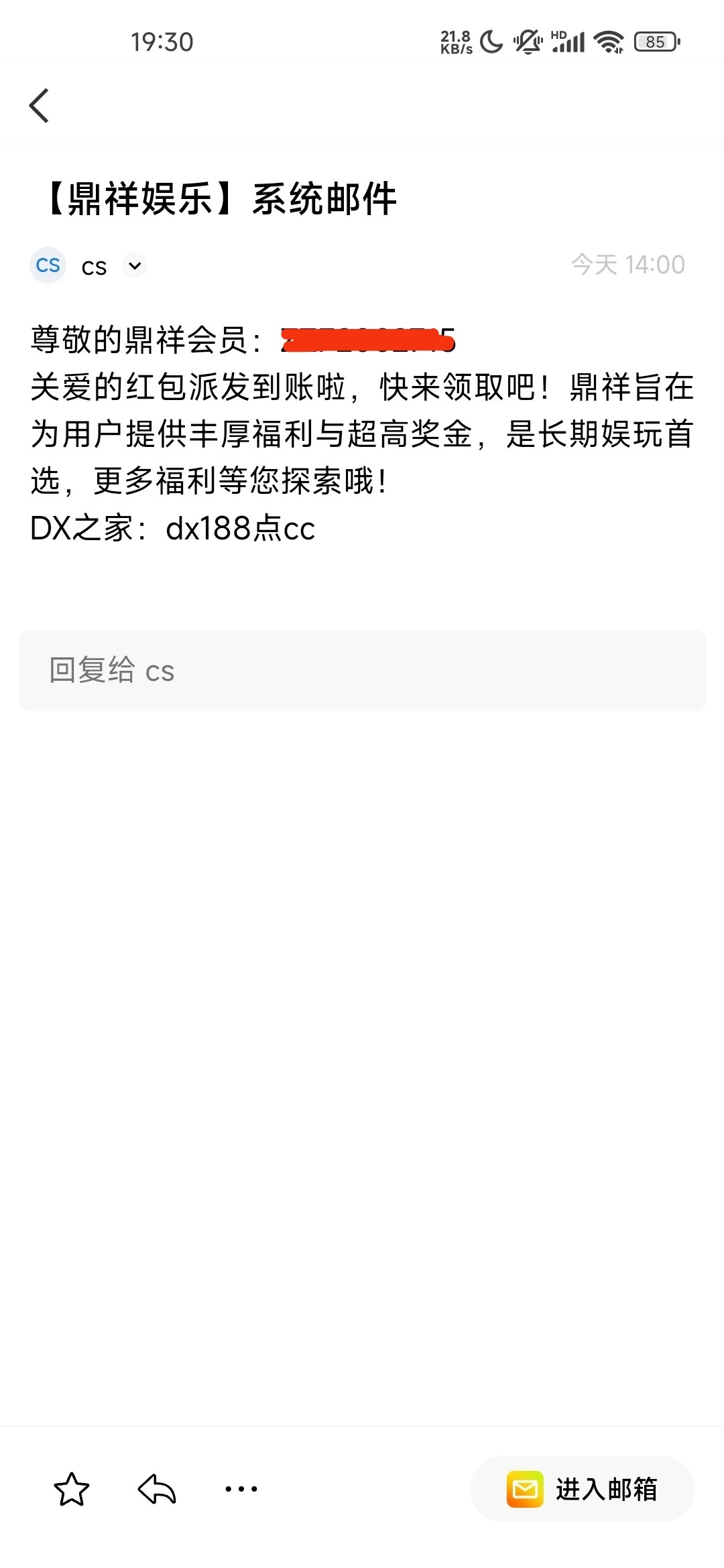Tap the CS sender avatar

point(48,265)
